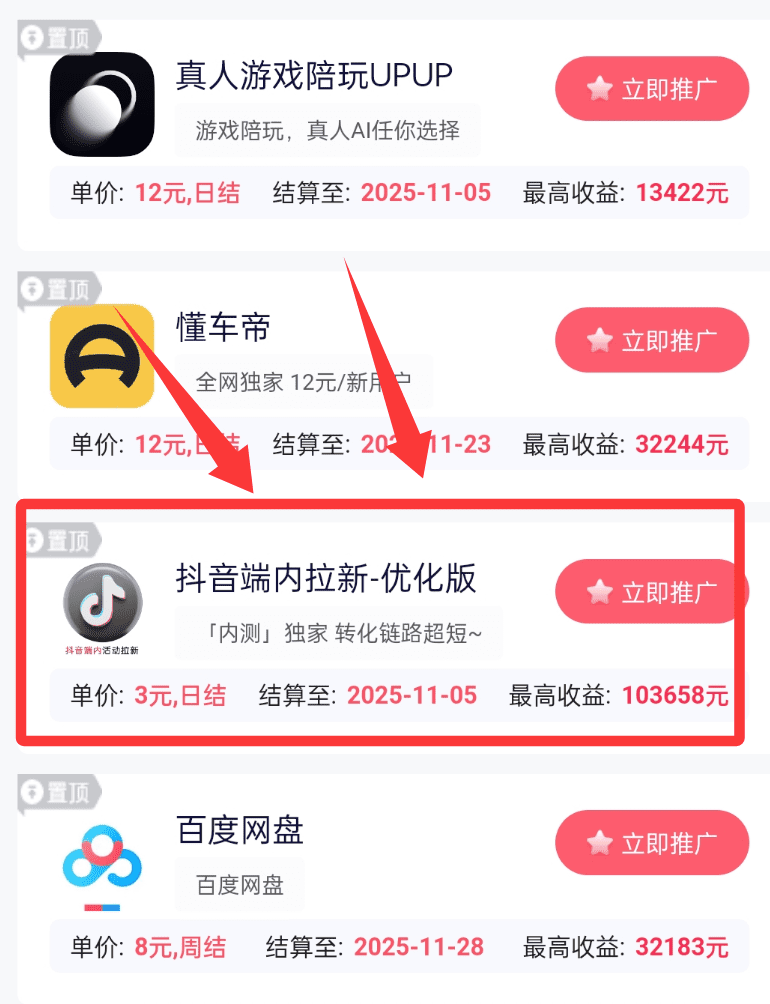770x1004 pixels.
Task: Start promoting 抖音端内拉新-优化版
Action: (652, 592)
